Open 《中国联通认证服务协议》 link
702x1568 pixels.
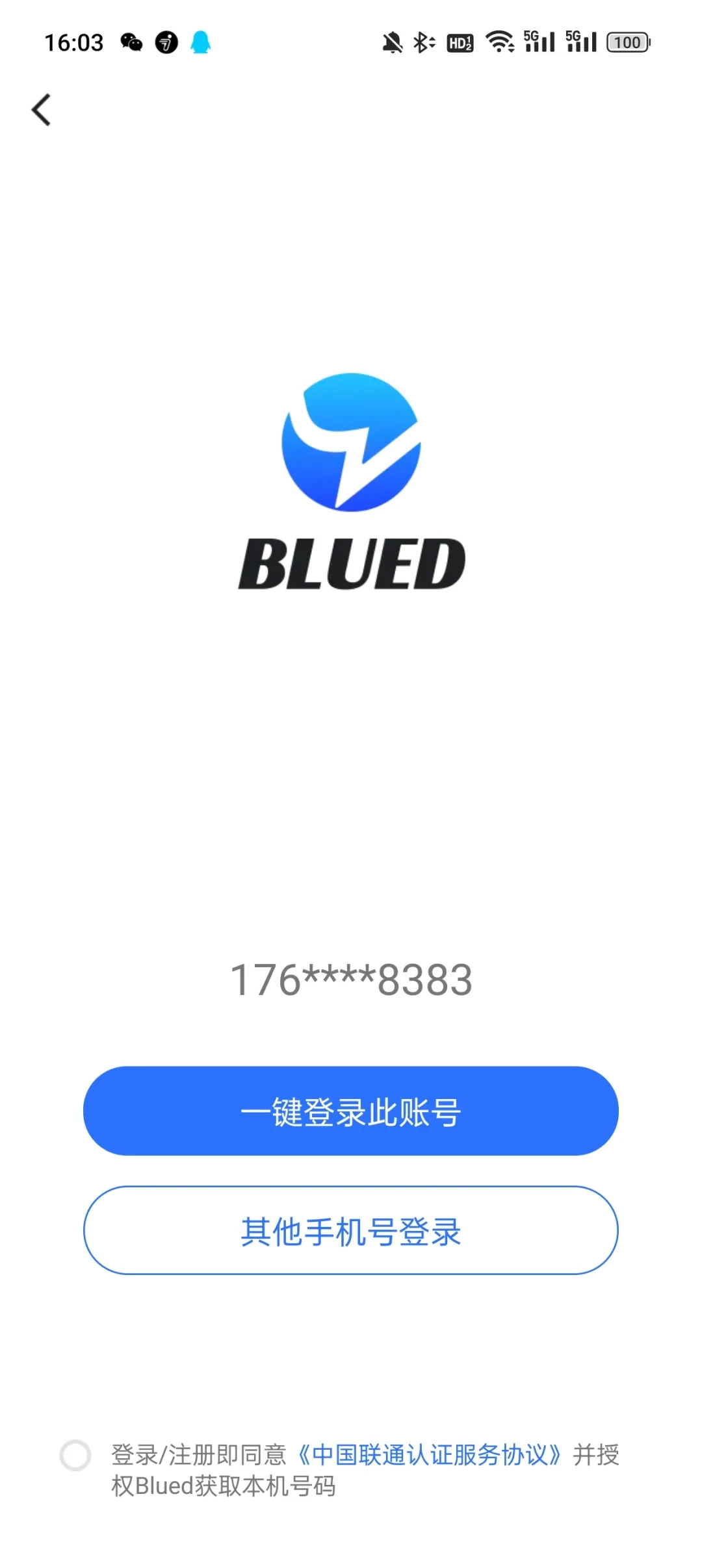[429, 1455]
